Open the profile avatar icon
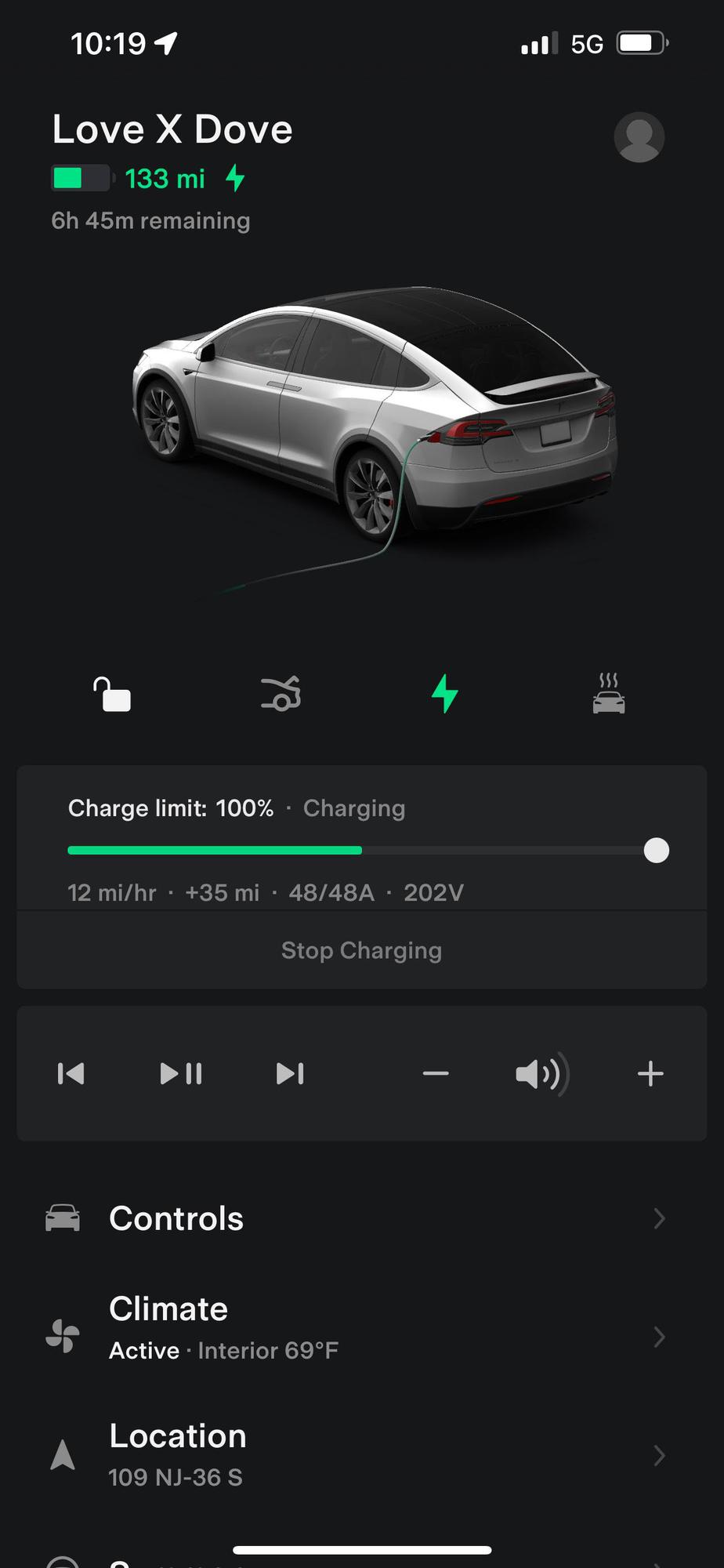 tap(639, 137)
